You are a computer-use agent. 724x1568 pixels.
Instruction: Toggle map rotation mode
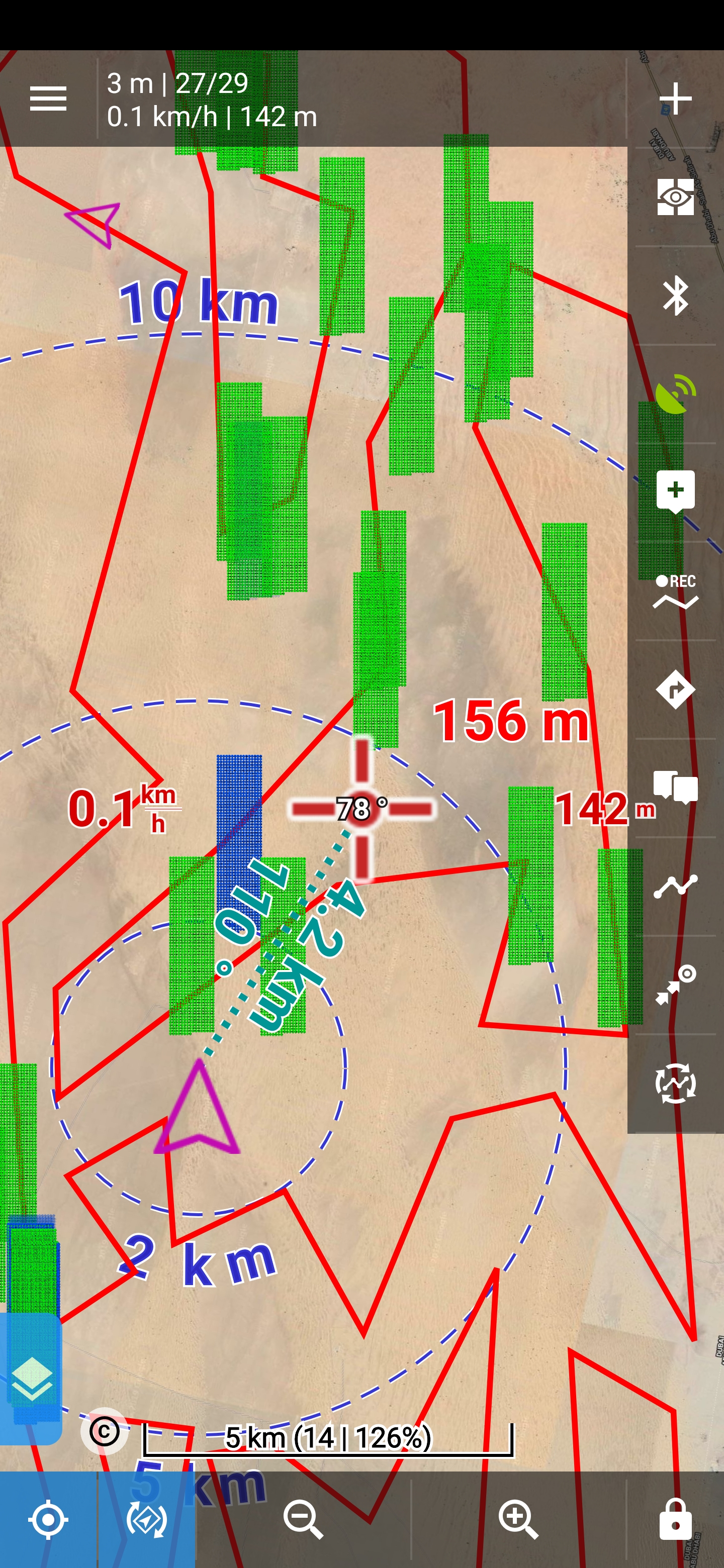pyautogui.click(x=146, y=1519)
